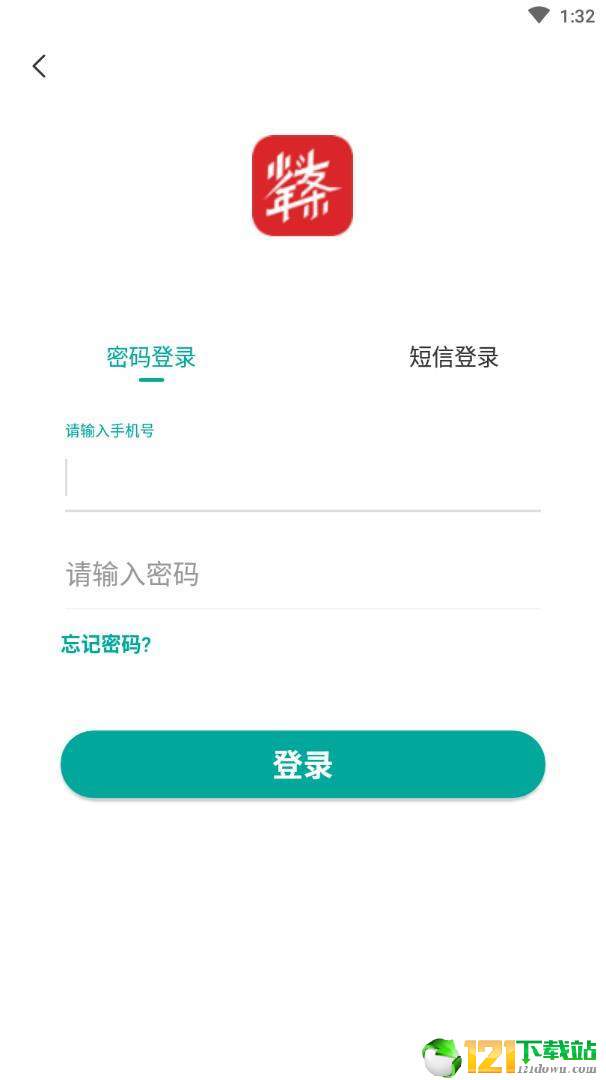Image resolution: width=606 pixels, height=1080 pixels.
Task: Go back using the top-left arrow
Action: pyautogui.click(x=39, y=66)
